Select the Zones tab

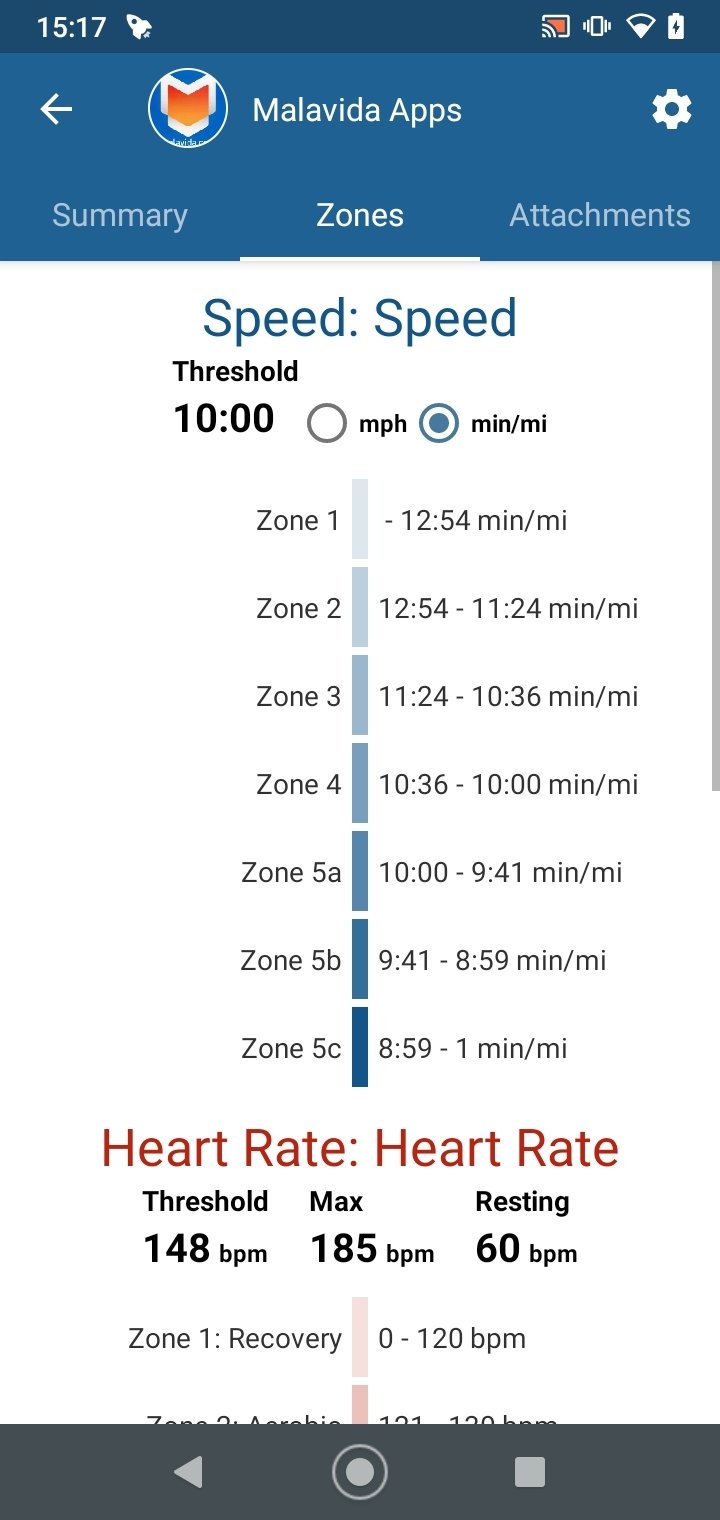coord(360,215)
